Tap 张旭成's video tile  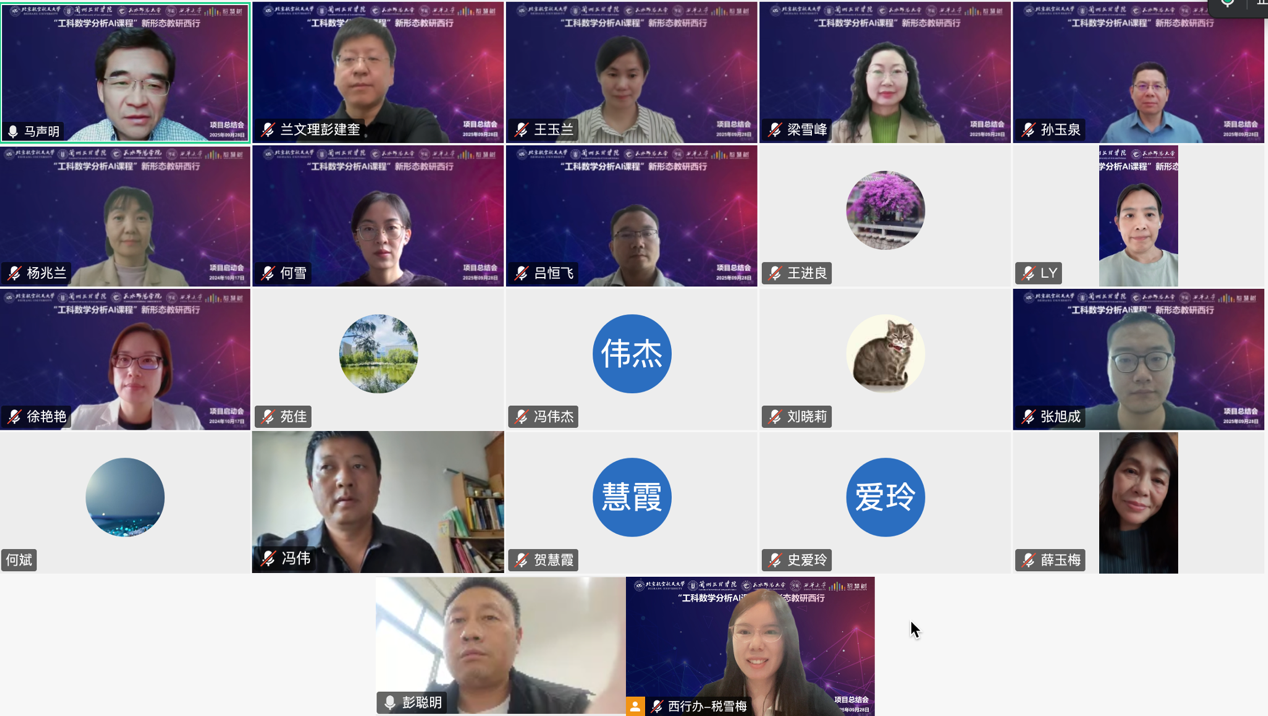pyautogui.click(x=1138, y=359)
